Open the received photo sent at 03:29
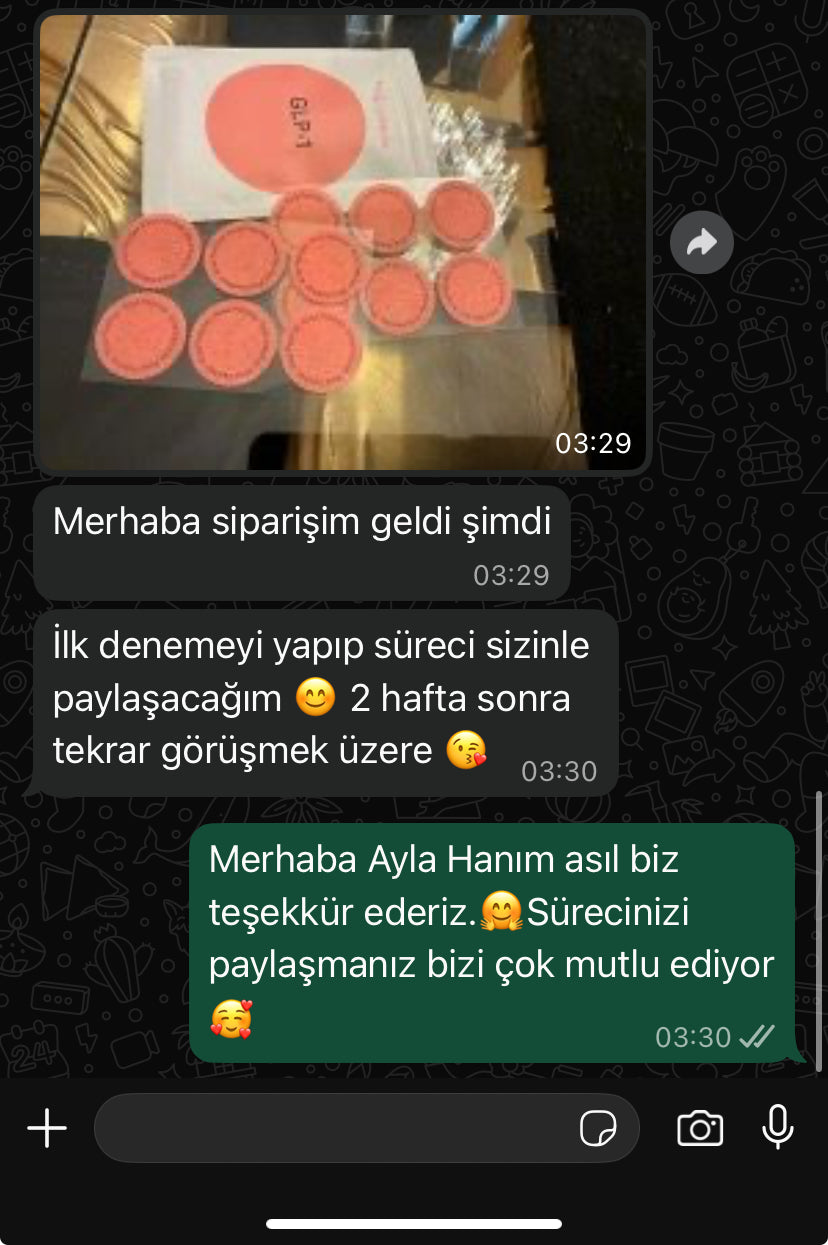This screenshot has height=1245, width=828. (343, 240)
